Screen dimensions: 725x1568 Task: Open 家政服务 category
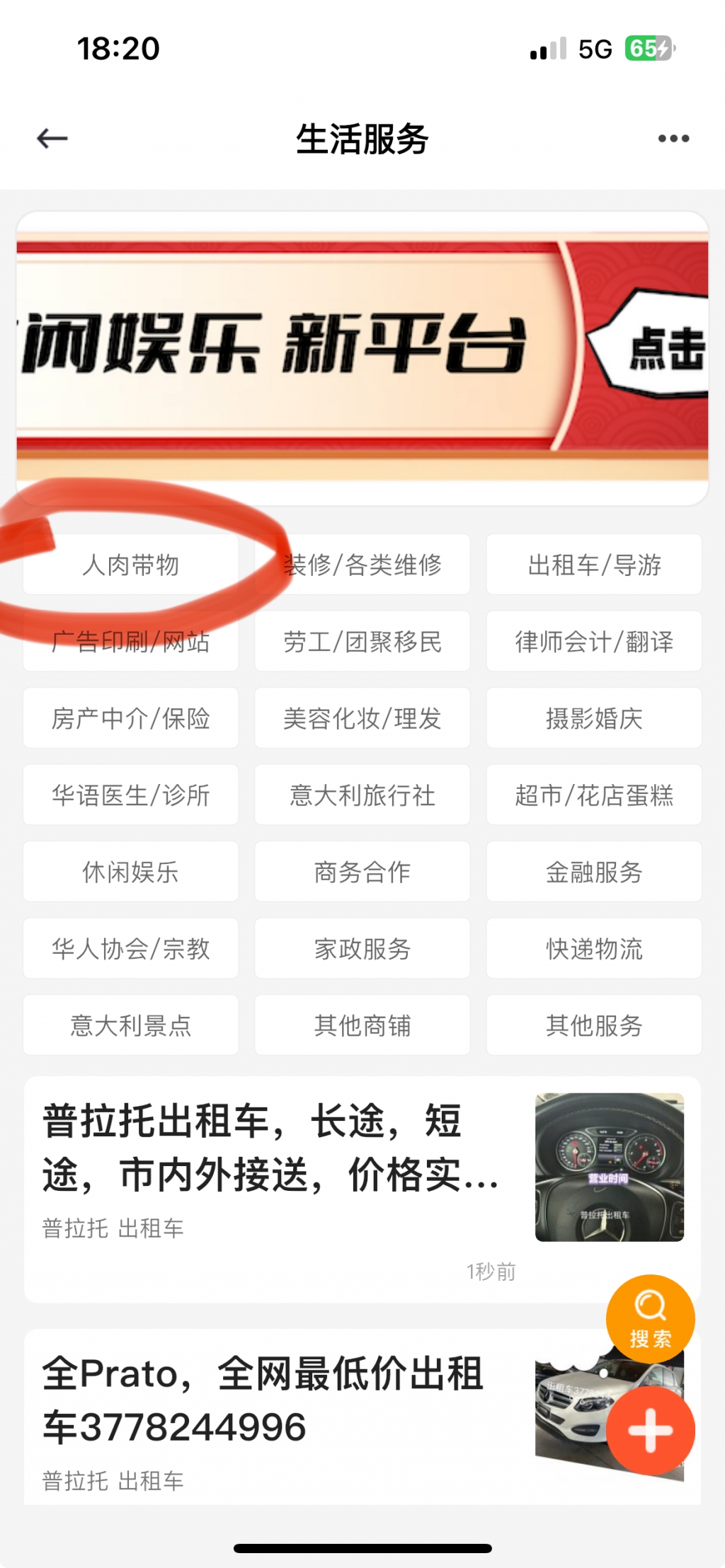coord(362,948)
